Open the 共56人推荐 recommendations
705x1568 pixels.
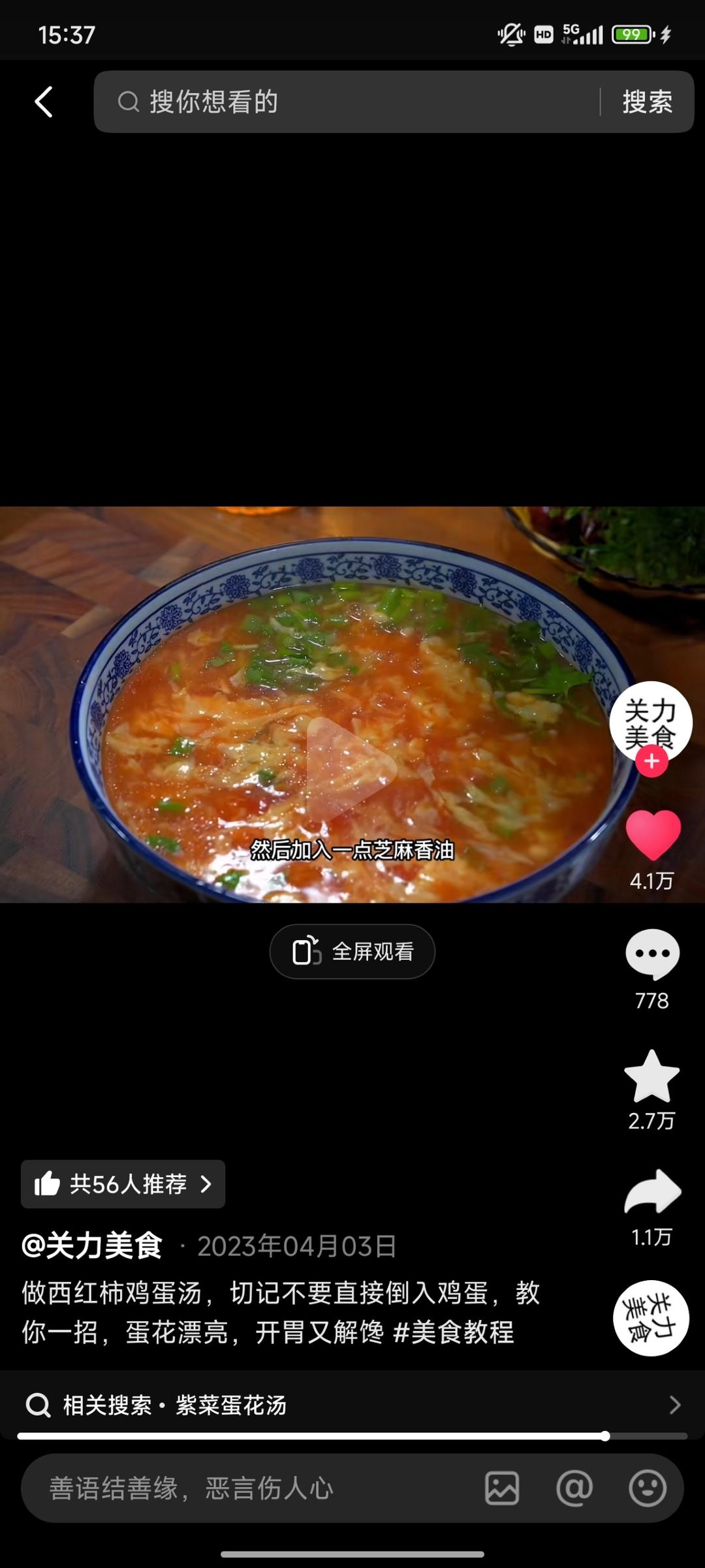pyautogui.click(x=123, y=1184)
